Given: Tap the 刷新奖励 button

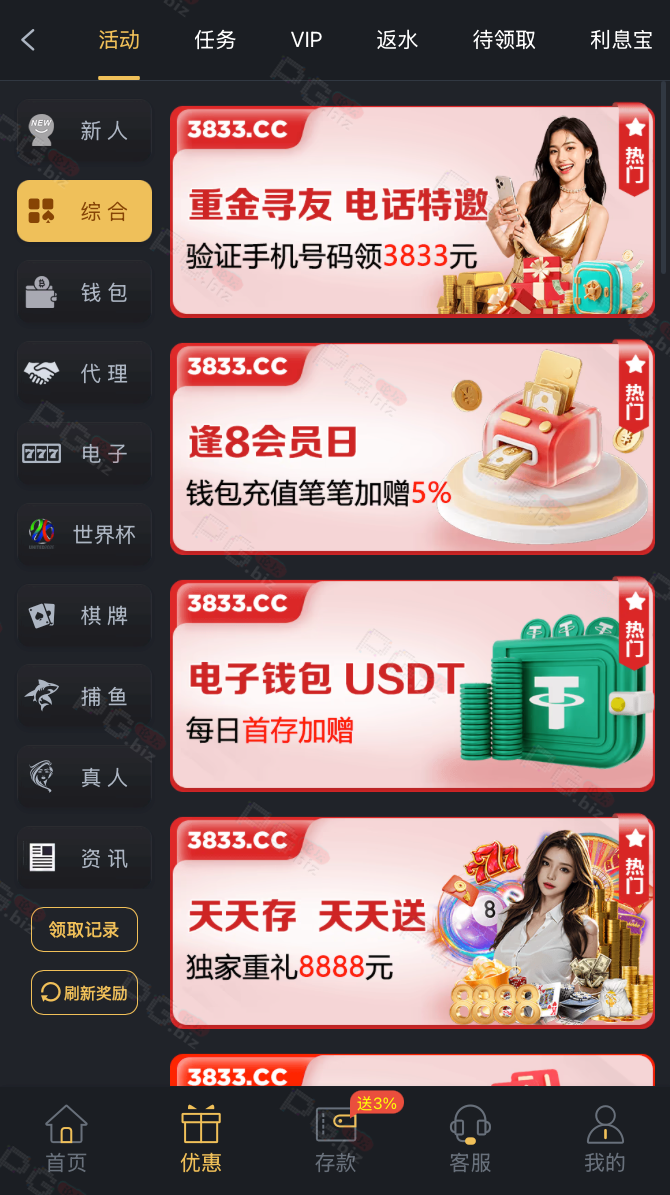Looking at the screenshot, I should (84, 993).
